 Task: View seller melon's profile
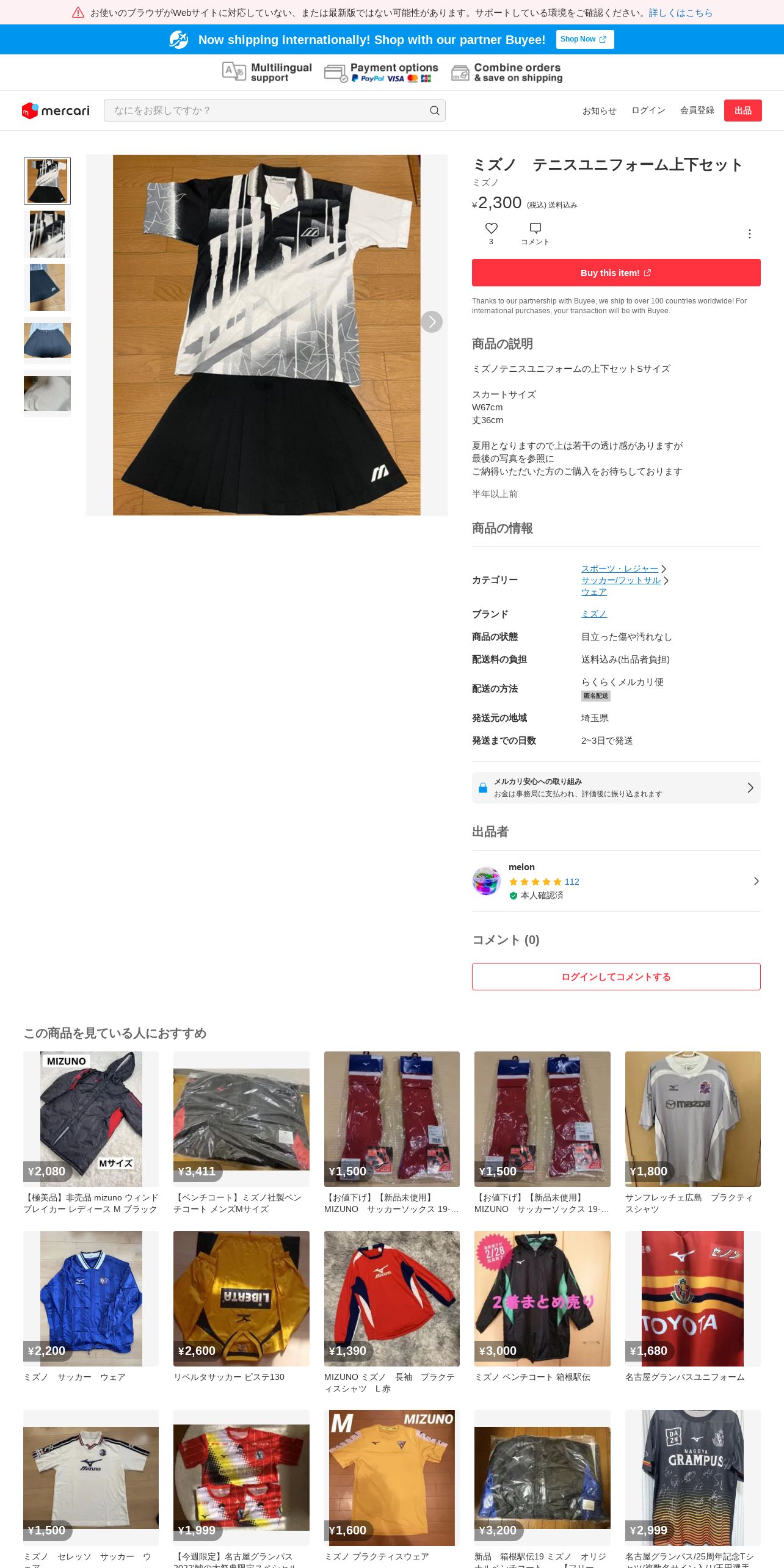(x=615, y=881)
